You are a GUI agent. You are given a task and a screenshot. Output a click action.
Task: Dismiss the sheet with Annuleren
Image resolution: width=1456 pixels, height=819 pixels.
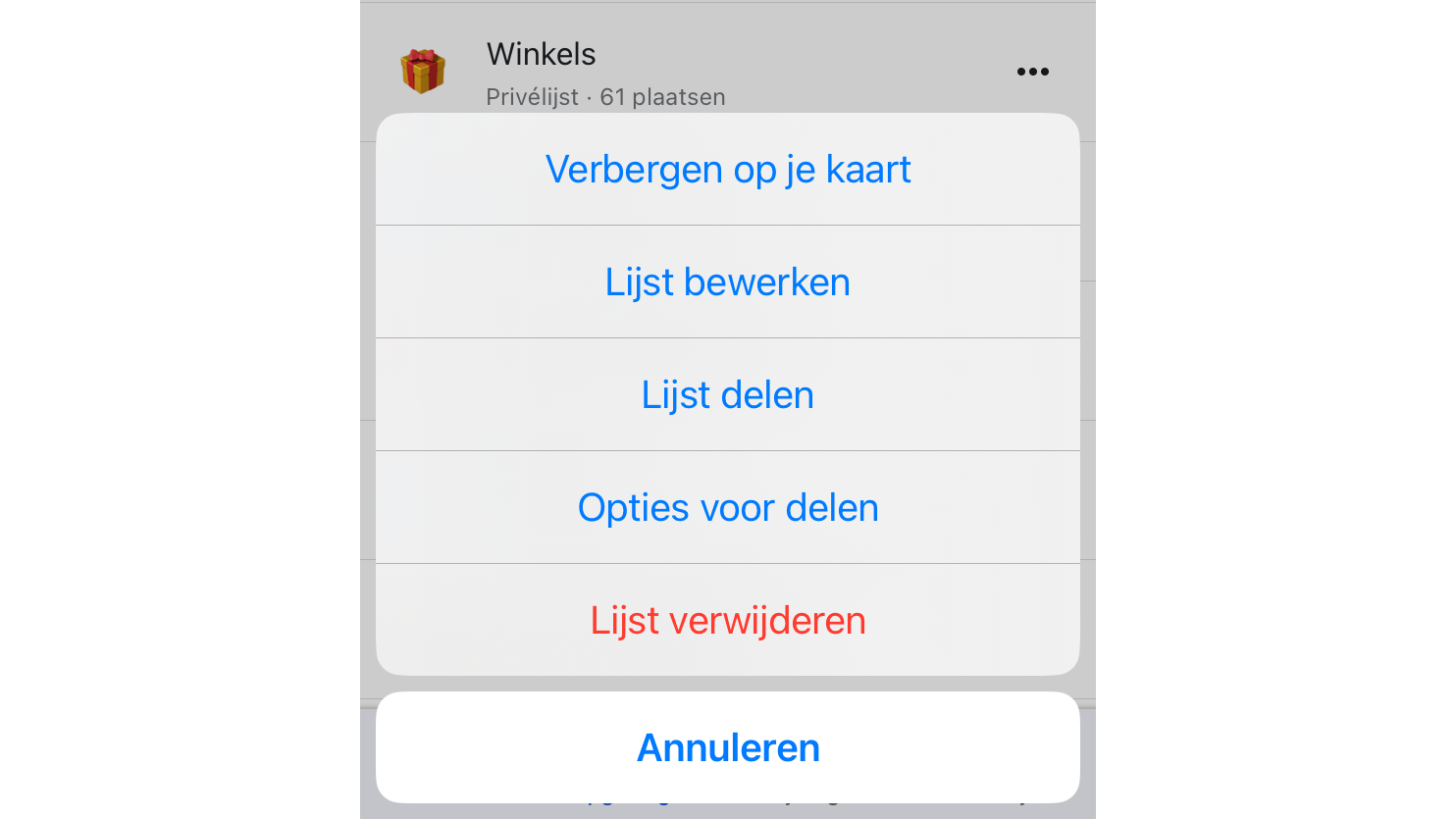pos(728,747)
